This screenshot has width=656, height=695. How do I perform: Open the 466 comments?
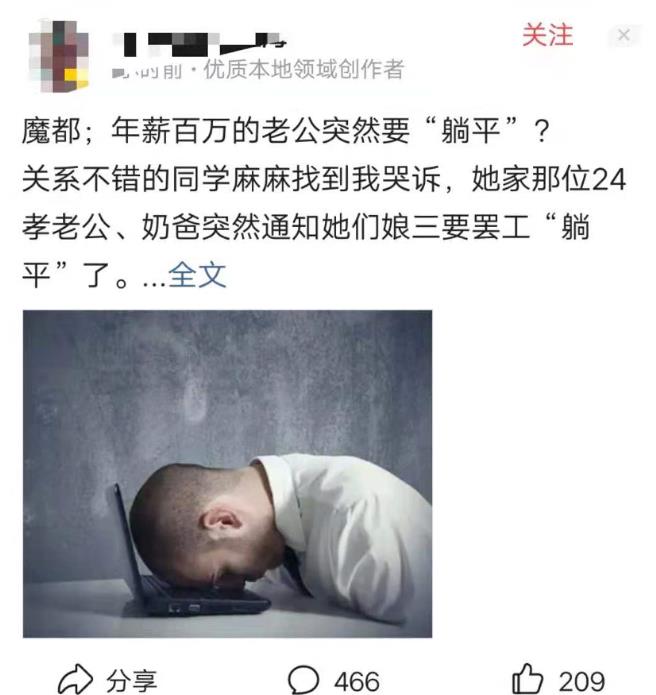(x=334, y=680)
